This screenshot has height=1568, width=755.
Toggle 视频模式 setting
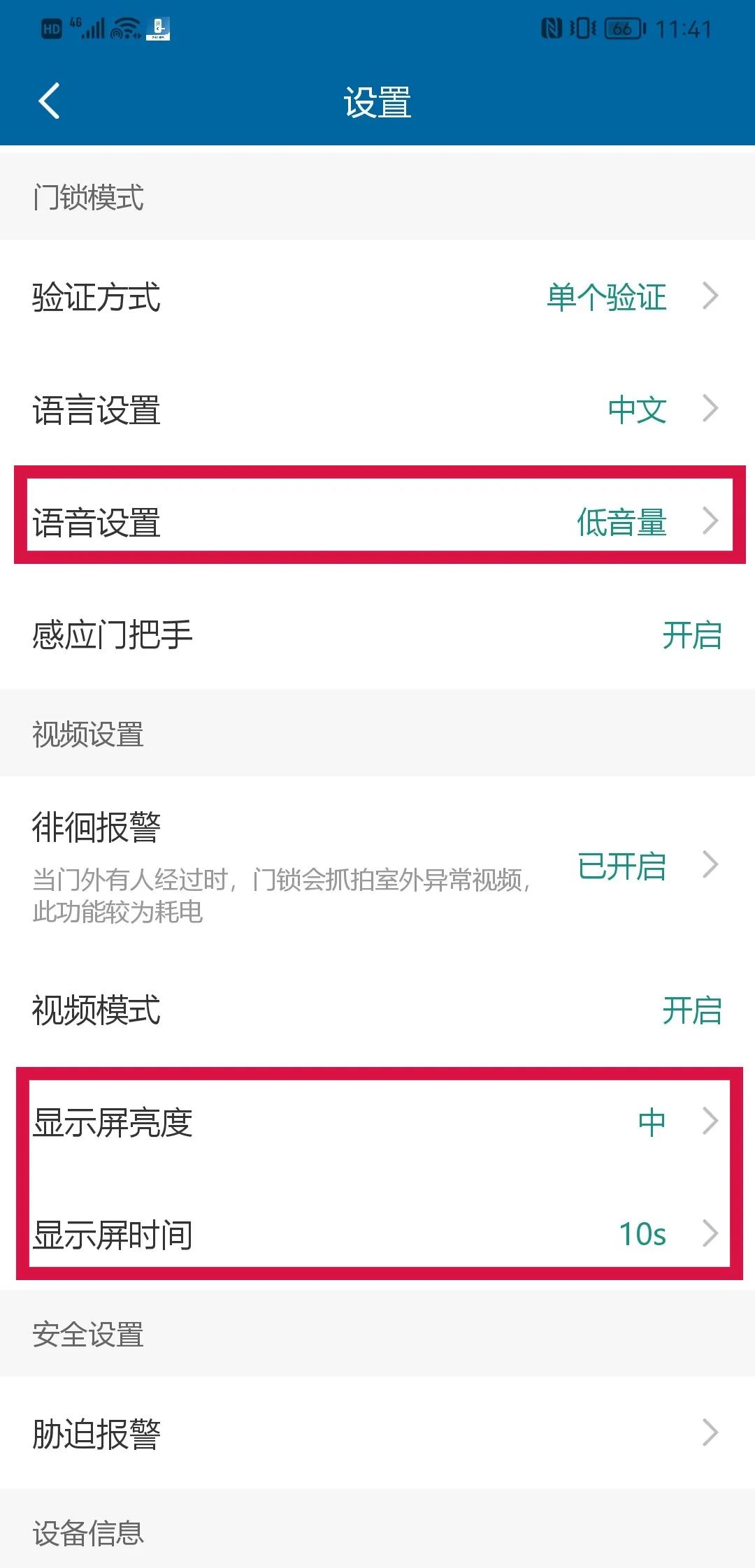click(x=691, y=1010)
